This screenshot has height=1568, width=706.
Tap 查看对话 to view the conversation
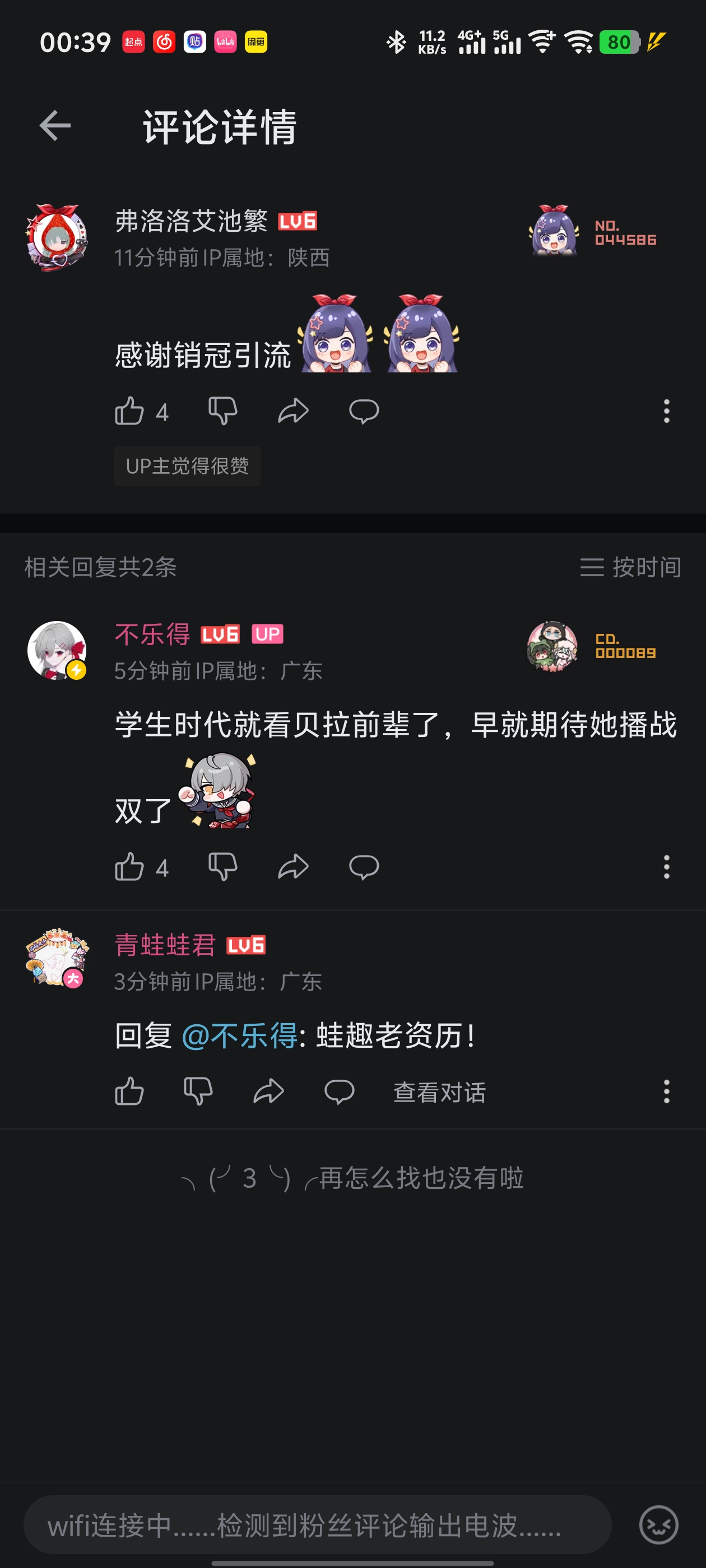click(x=439, y=1092)
